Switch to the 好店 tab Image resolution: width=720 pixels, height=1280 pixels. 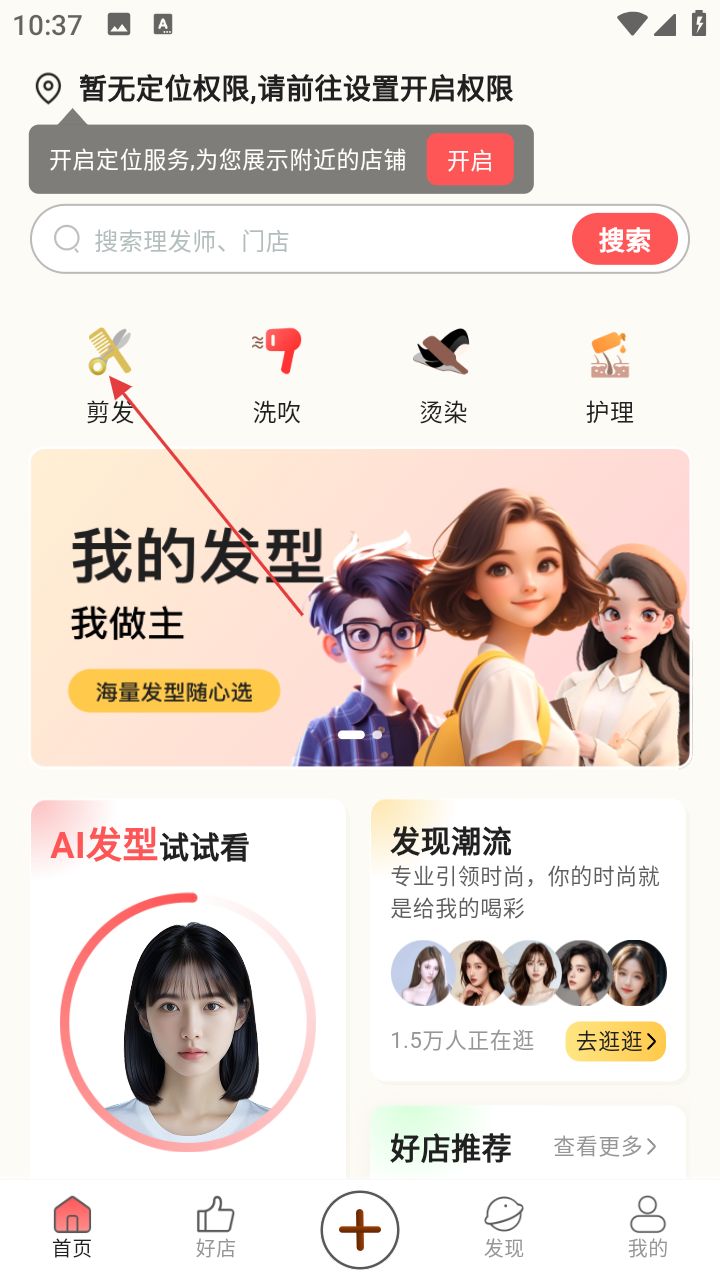[215, 1228]
